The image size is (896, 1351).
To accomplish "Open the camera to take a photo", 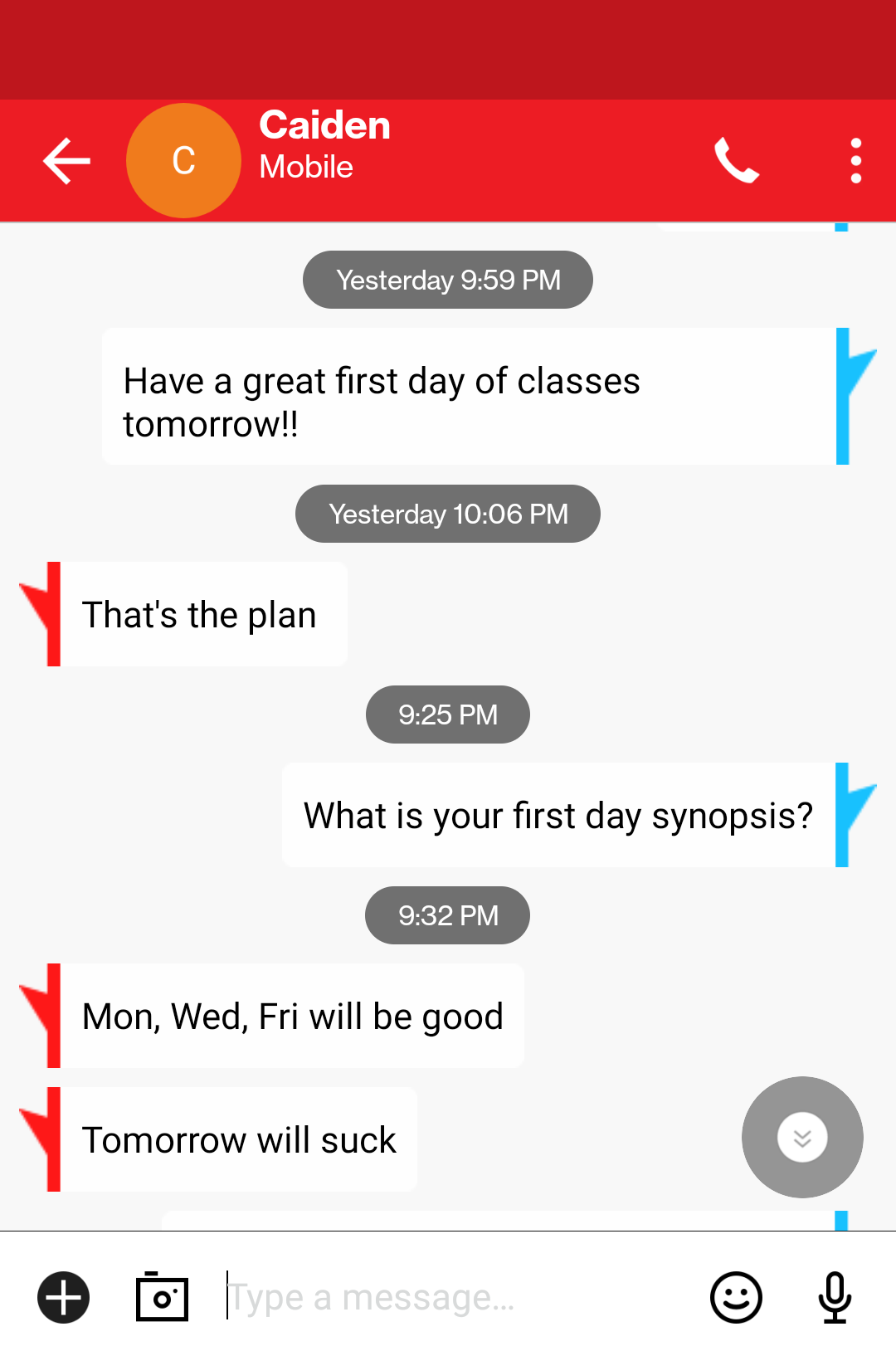I will point(162,1296).
